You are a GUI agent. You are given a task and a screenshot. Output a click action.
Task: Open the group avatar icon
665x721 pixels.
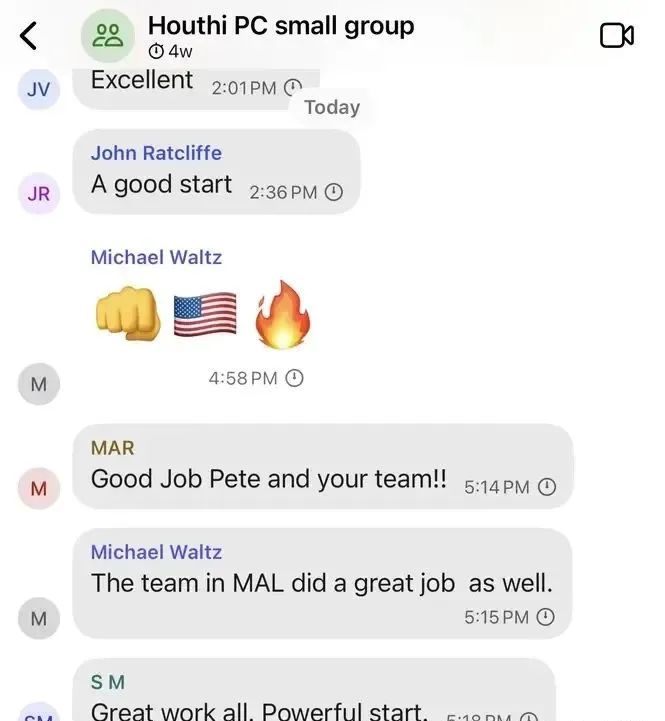point(107,36)
